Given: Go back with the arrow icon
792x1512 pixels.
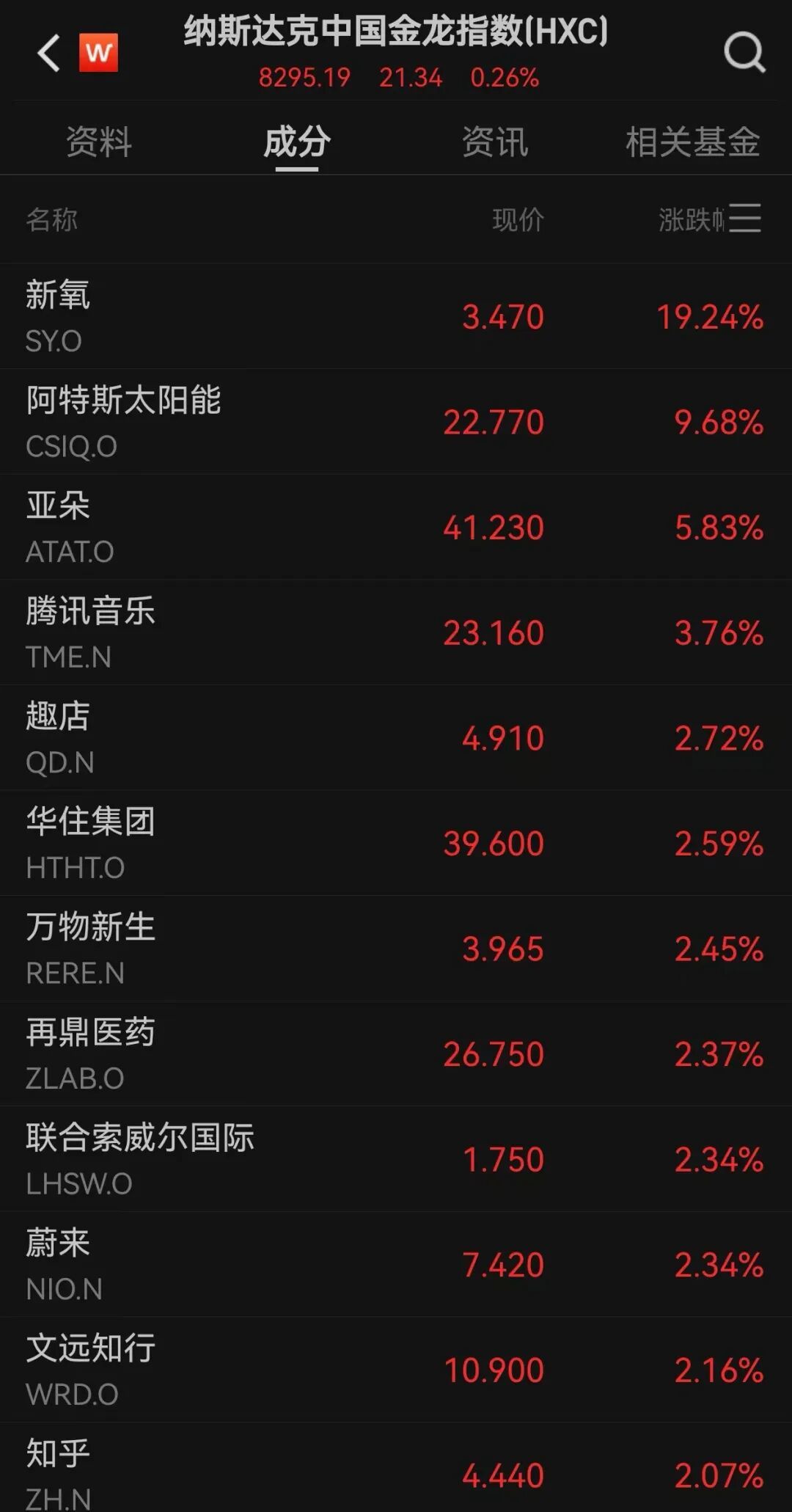Looking at the screenshot, I should 49,54.
